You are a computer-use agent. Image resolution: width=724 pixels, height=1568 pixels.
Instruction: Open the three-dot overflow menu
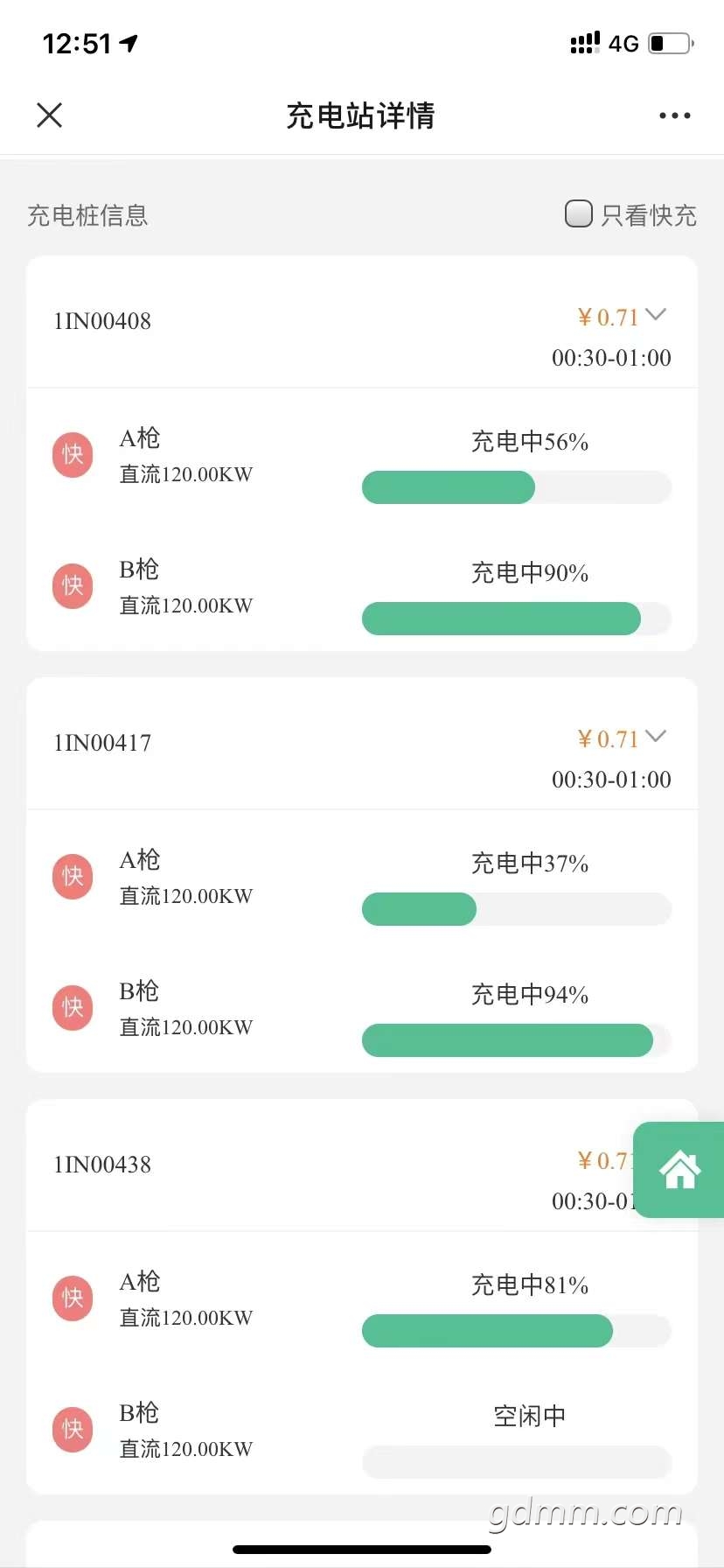(x=674, y=115)
